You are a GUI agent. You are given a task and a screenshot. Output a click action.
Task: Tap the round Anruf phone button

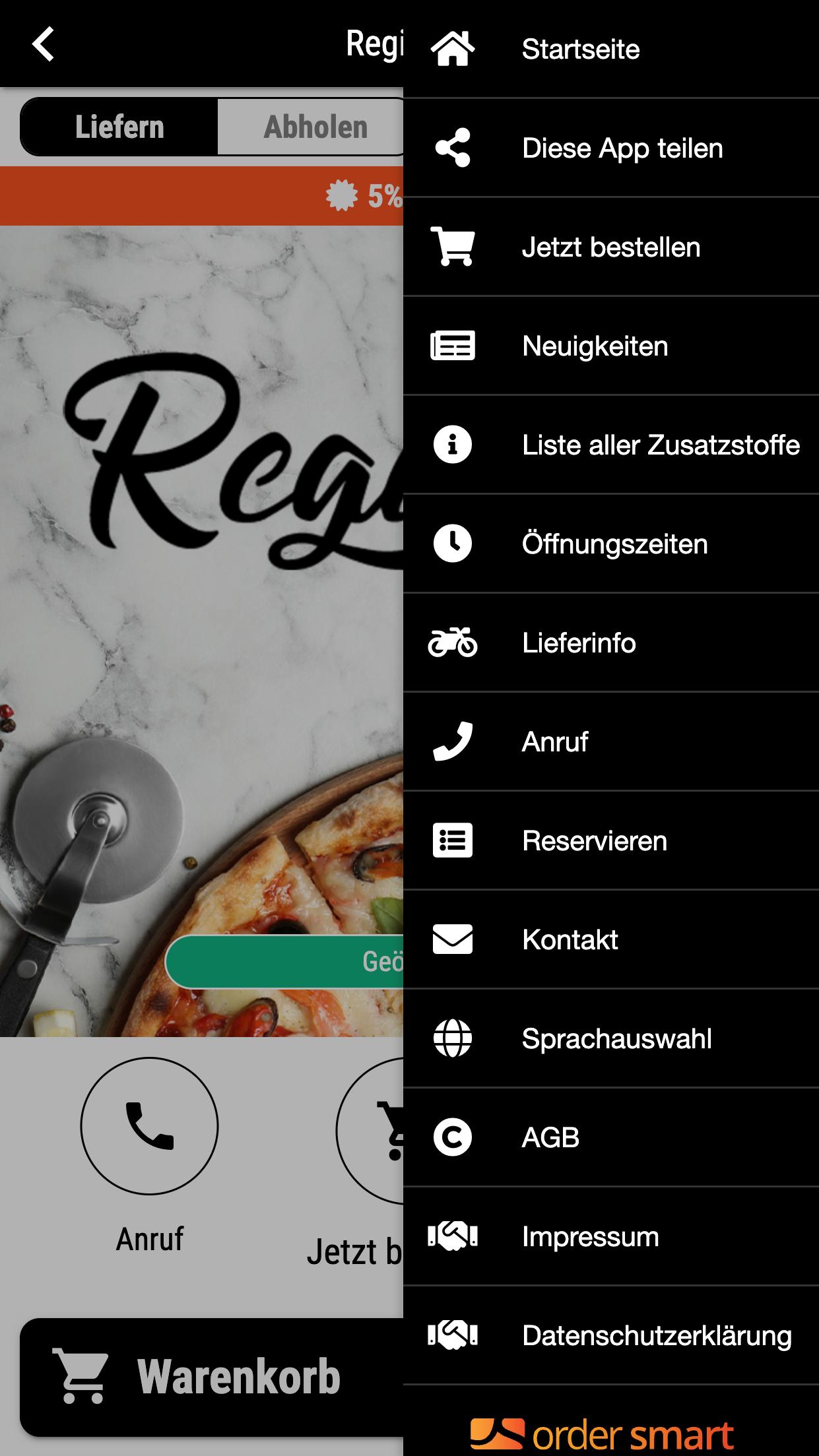[149, 1126]
